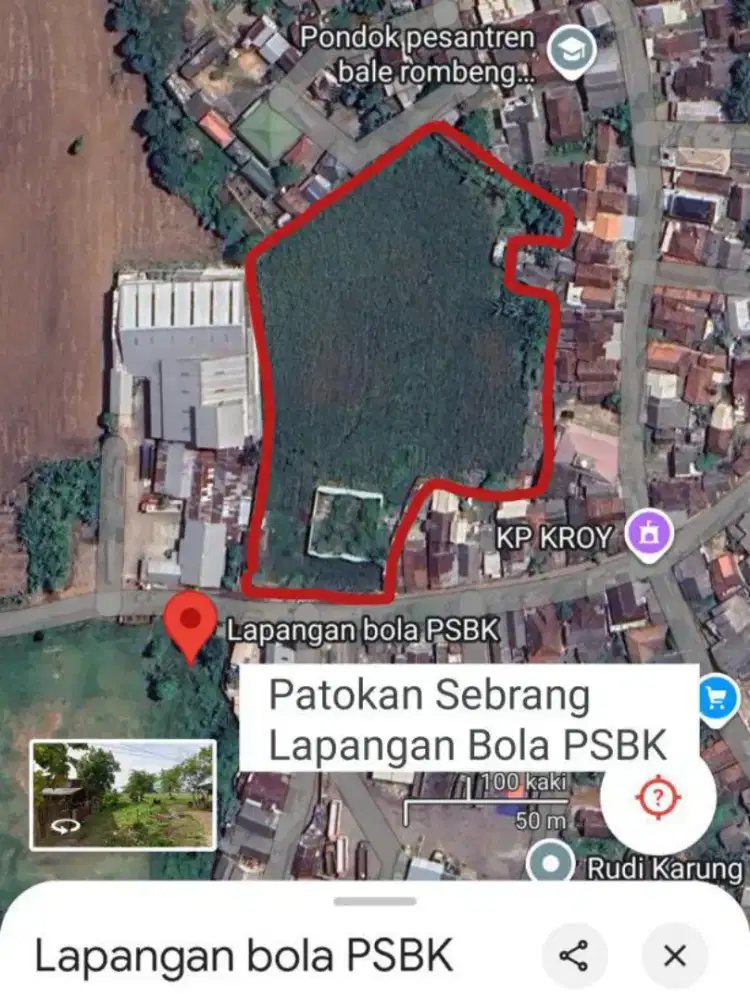Viewport: 750px width, 1000px height.
Task: Click the rotate arrow on the Street View preview
Action: 63,827
